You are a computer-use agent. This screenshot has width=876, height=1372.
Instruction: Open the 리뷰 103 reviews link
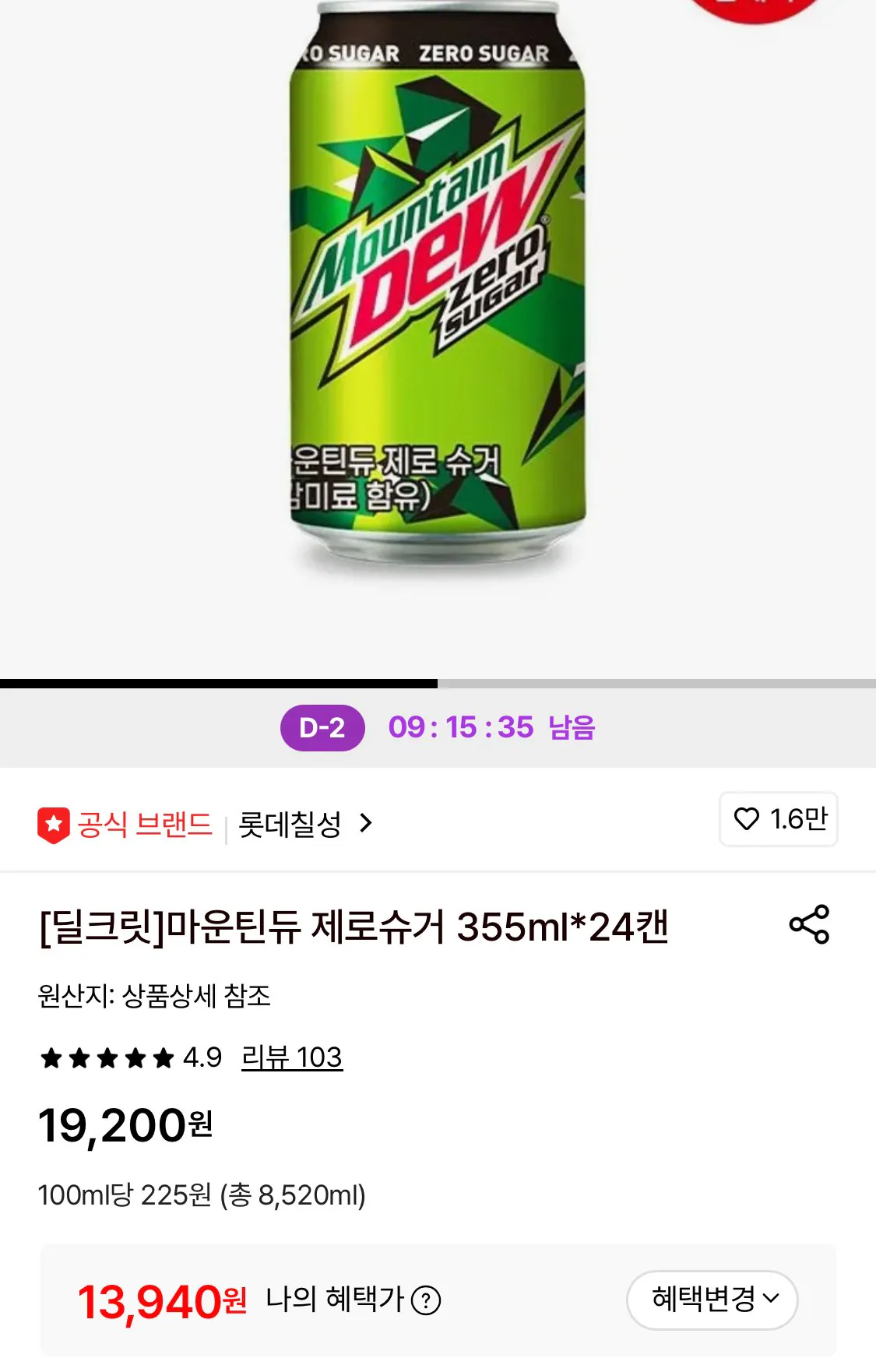(291, 1057)
